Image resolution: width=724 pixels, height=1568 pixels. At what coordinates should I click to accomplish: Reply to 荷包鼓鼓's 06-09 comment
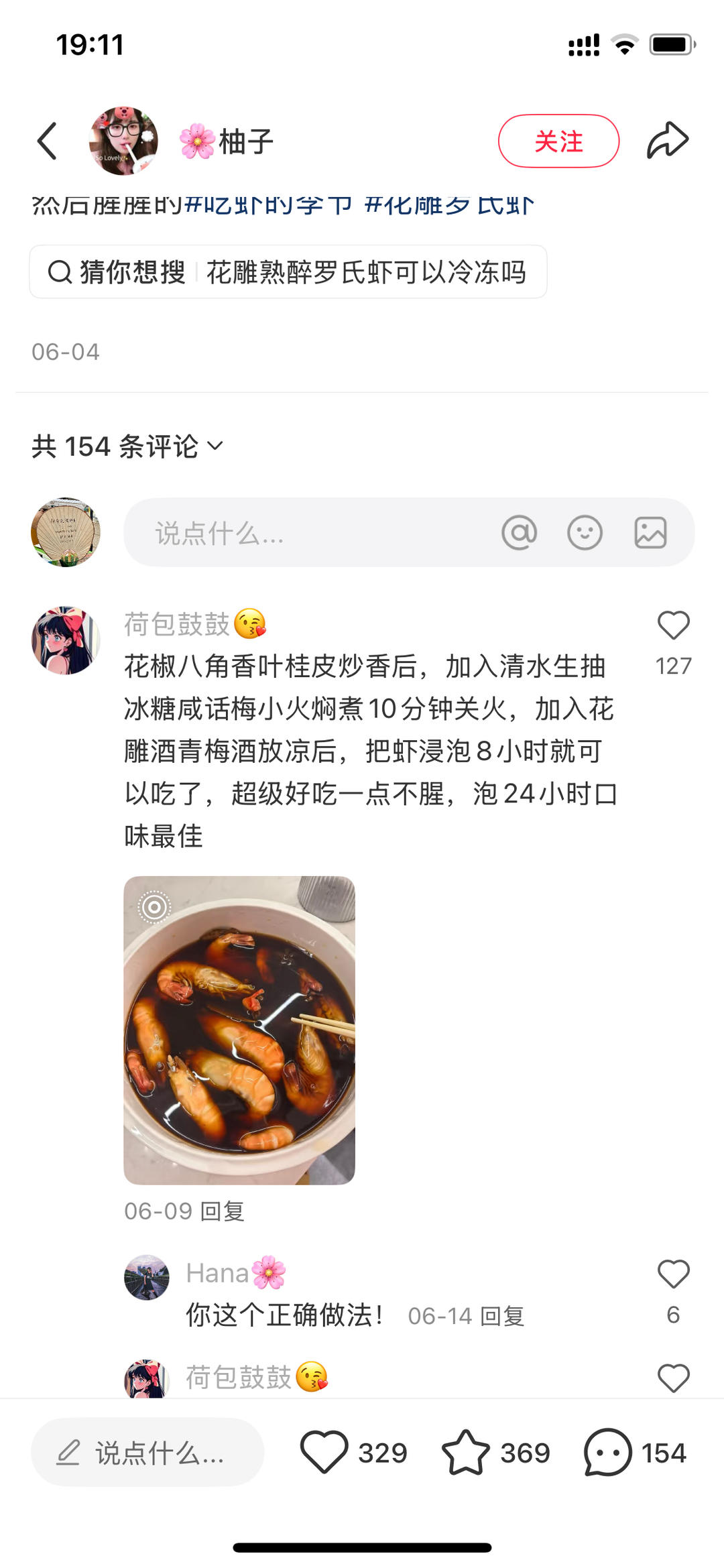click(x=223, y=1211)
